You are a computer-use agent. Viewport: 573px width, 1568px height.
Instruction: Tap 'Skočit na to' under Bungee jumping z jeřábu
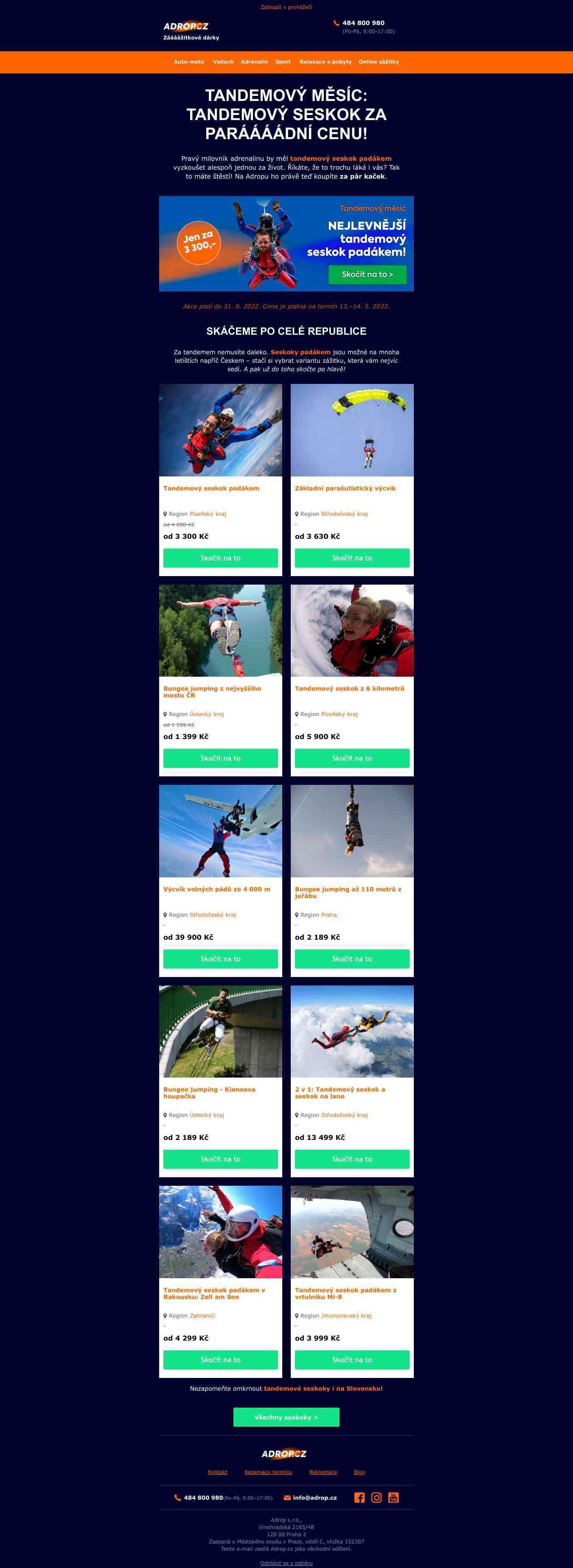pyautogui.click(x=352, y=959)
